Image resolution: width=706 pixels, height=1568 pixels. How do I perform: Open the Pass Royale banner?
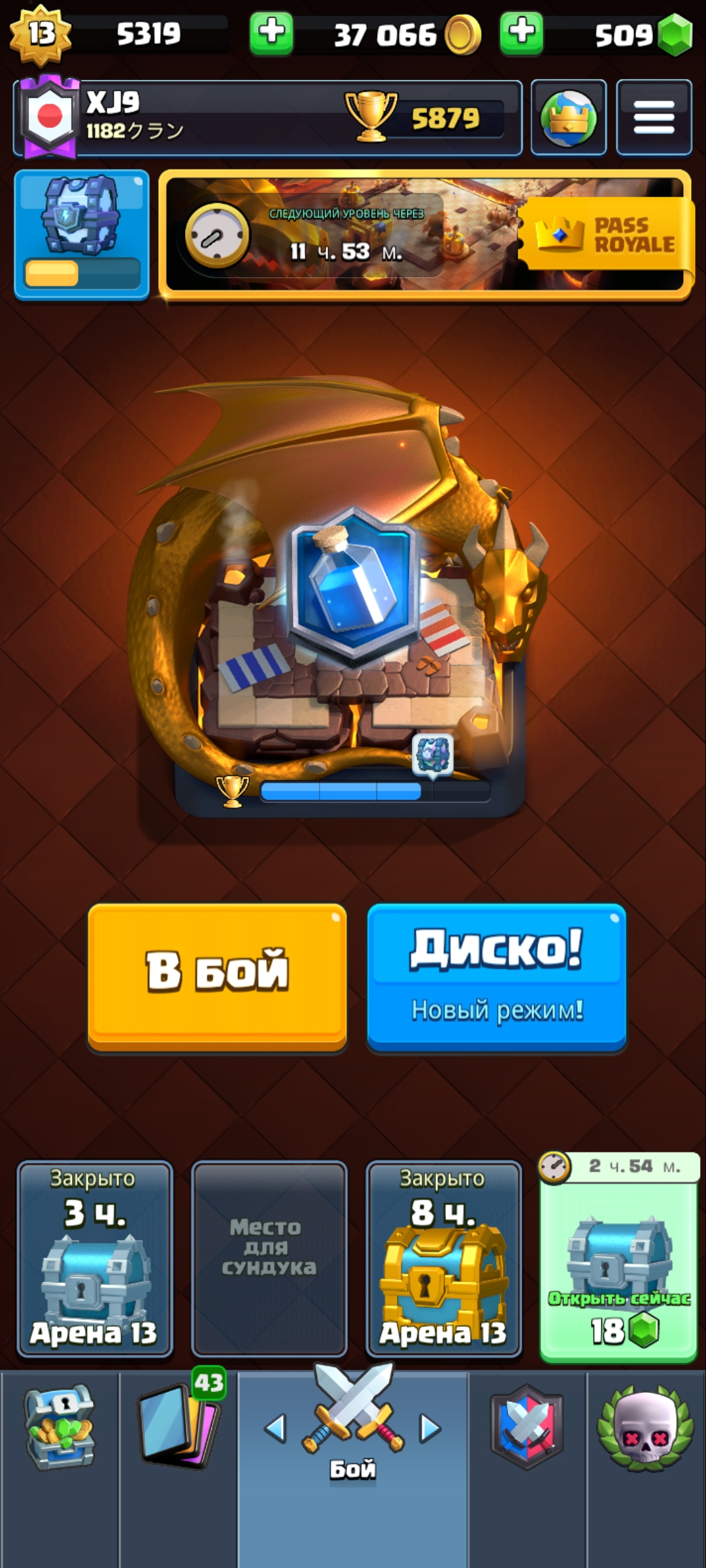[425, 235]
